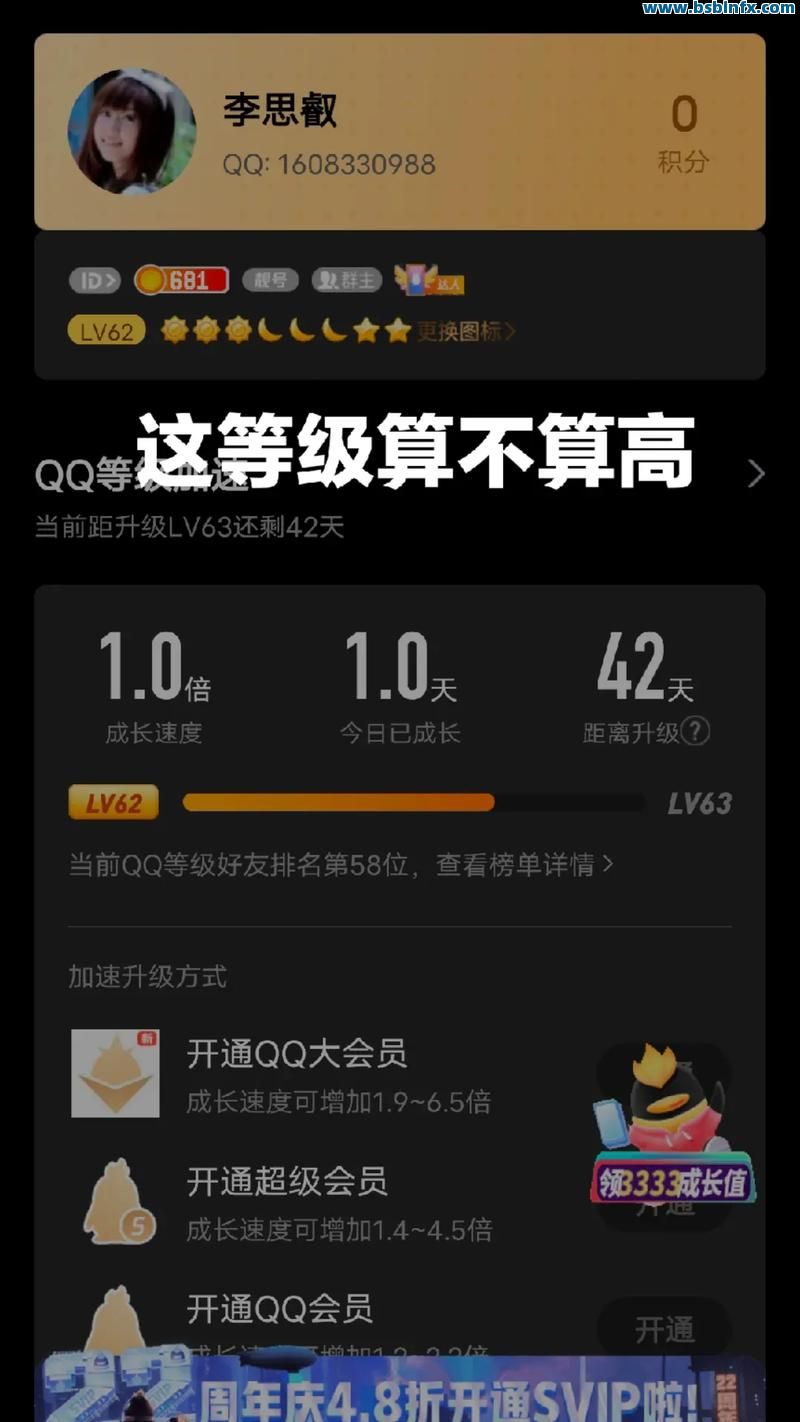Claim the 领333成长值 floating reward
Screen dimensions: 800x1422
[x=672, y=1183]
